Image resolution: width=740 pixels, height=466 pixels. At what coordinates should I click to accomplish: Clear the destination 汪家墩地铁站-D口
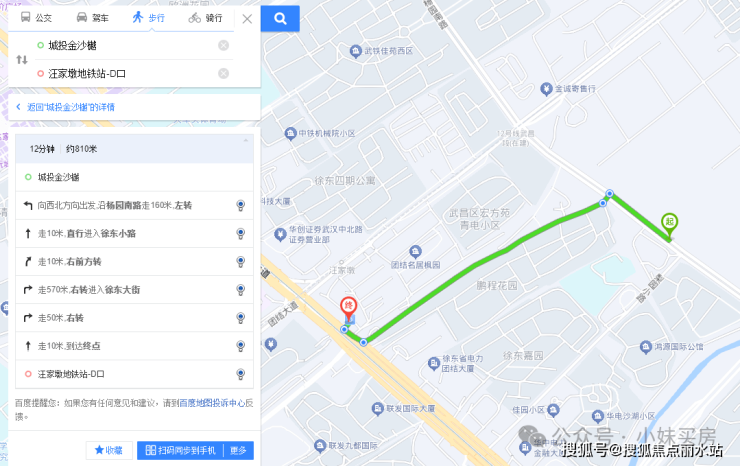point(223,74)
